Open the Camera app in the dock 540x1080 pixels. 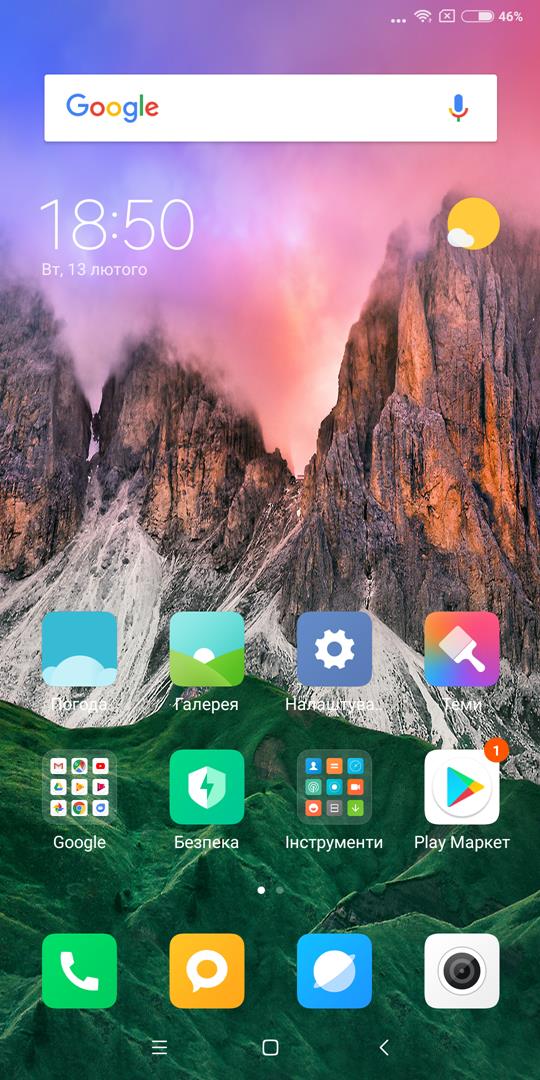tap(461, 971)
